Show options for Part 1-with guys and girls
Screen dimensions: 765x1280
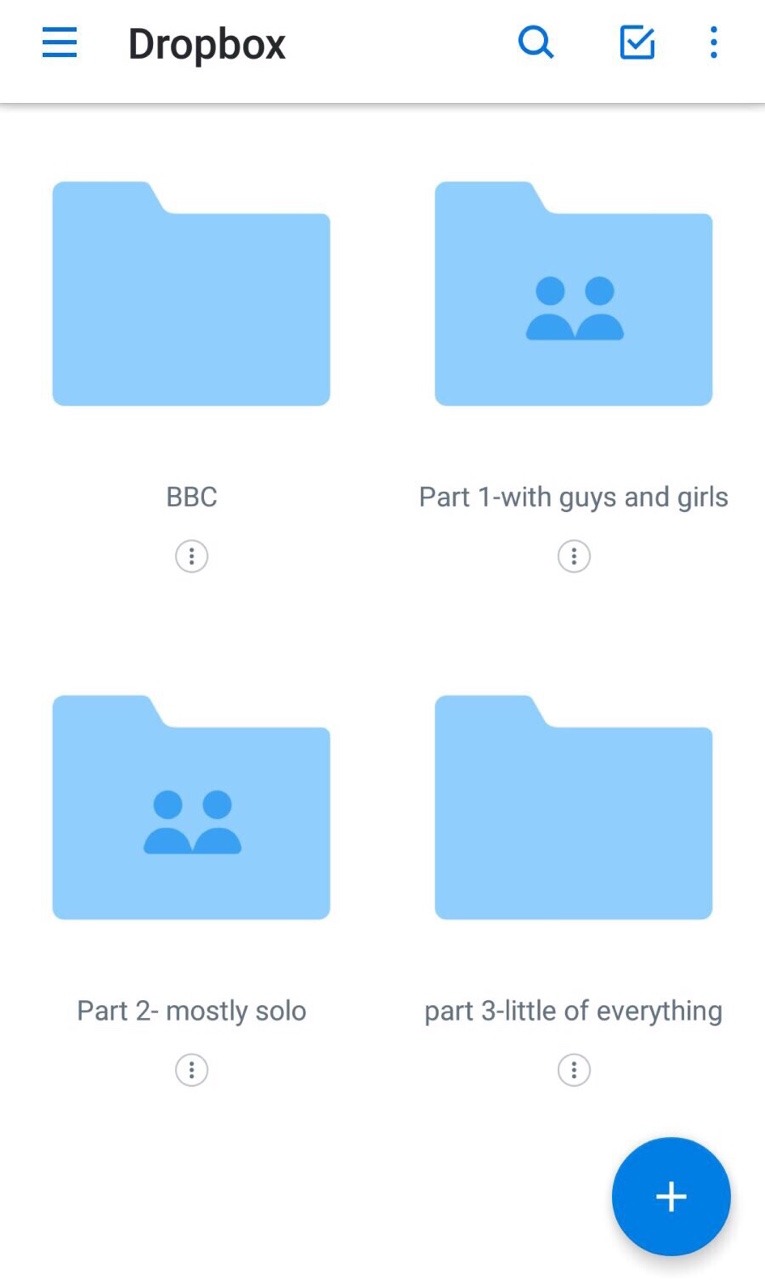[x=573, y=556]
